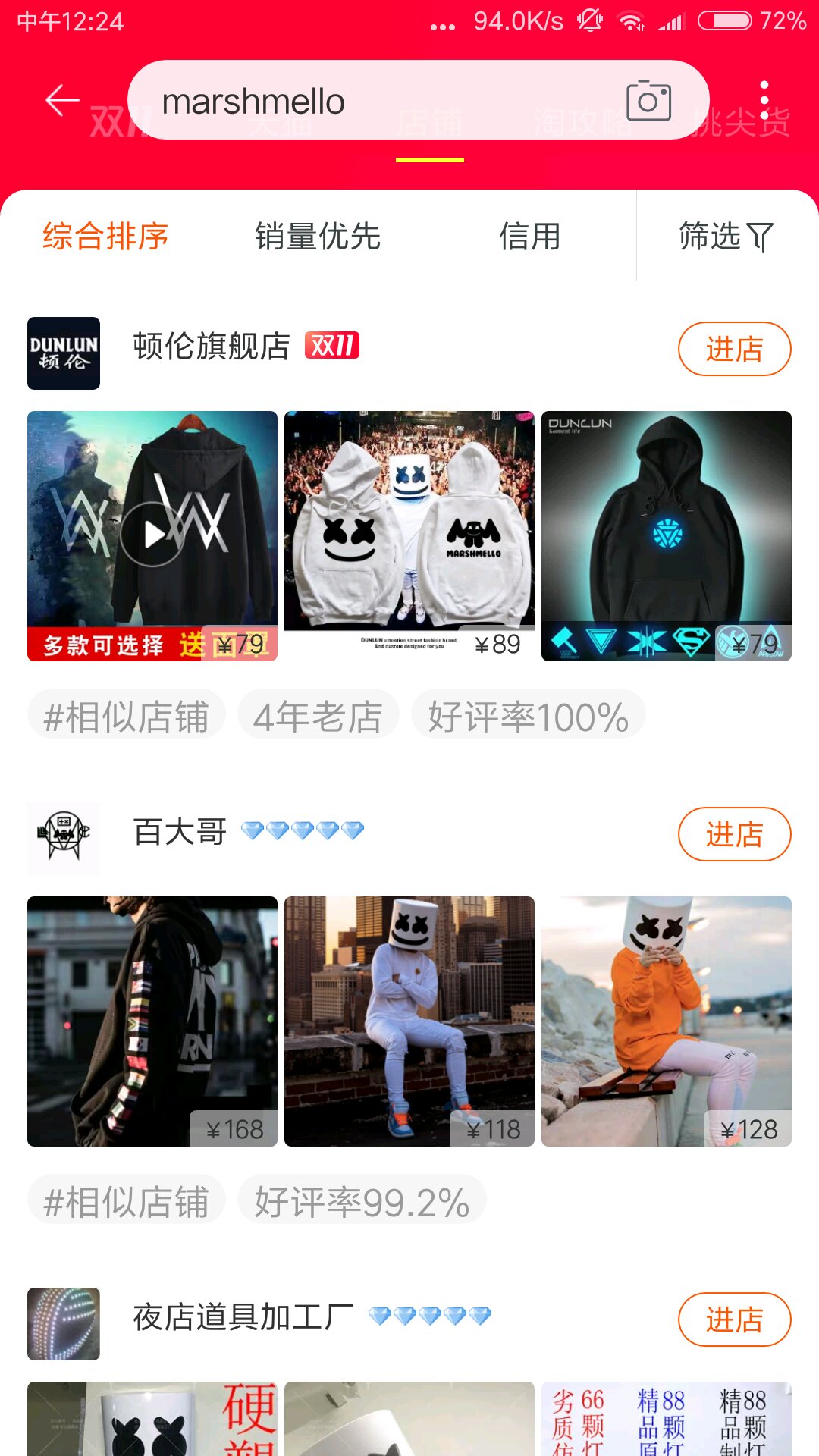The width and height of the screenshot is (819, 1456).
Task: Enter 夜店道具加工厂 shop via 进店
Action: coord(734,1319)
